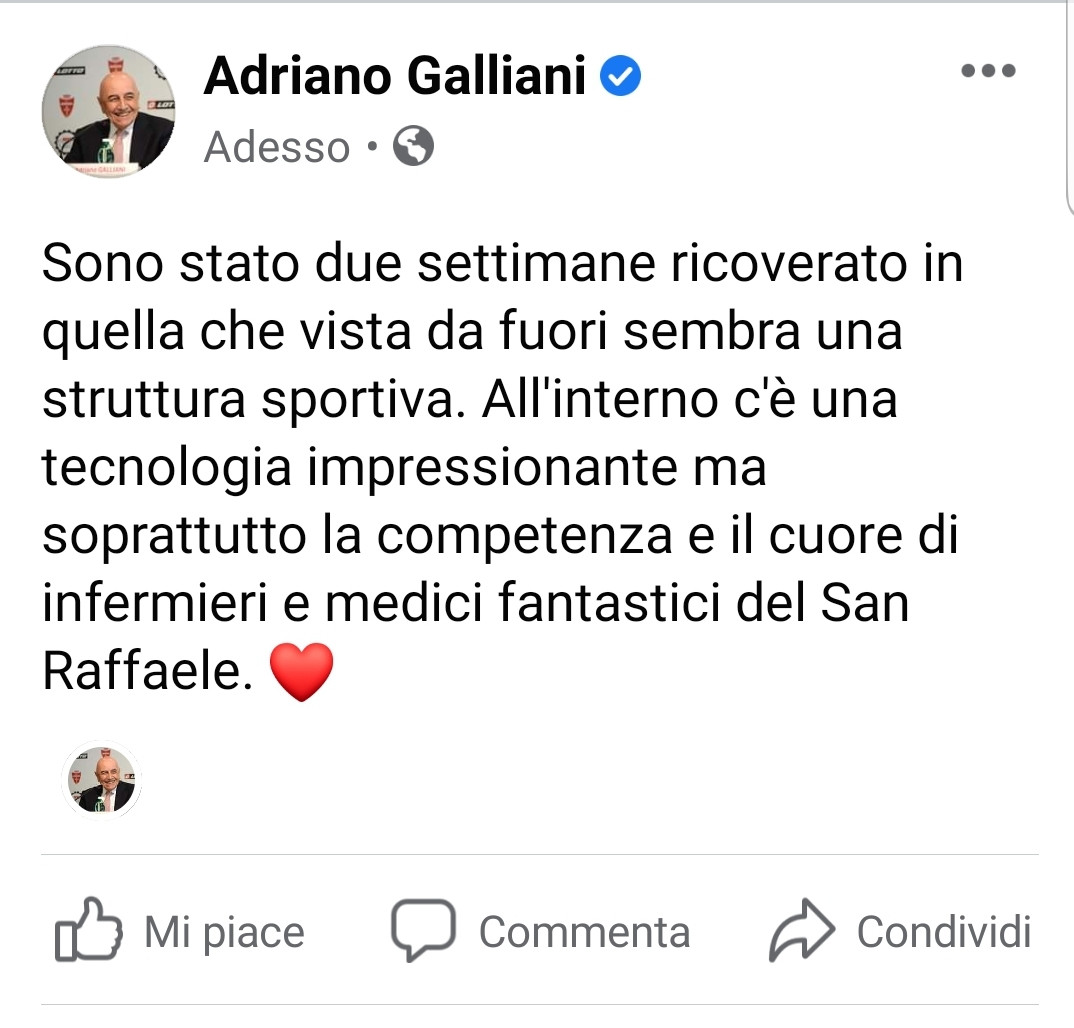Screen dimensions: 1074x1028
Task: Open the three-dot post options menu
Action: [x=987, y=71]
